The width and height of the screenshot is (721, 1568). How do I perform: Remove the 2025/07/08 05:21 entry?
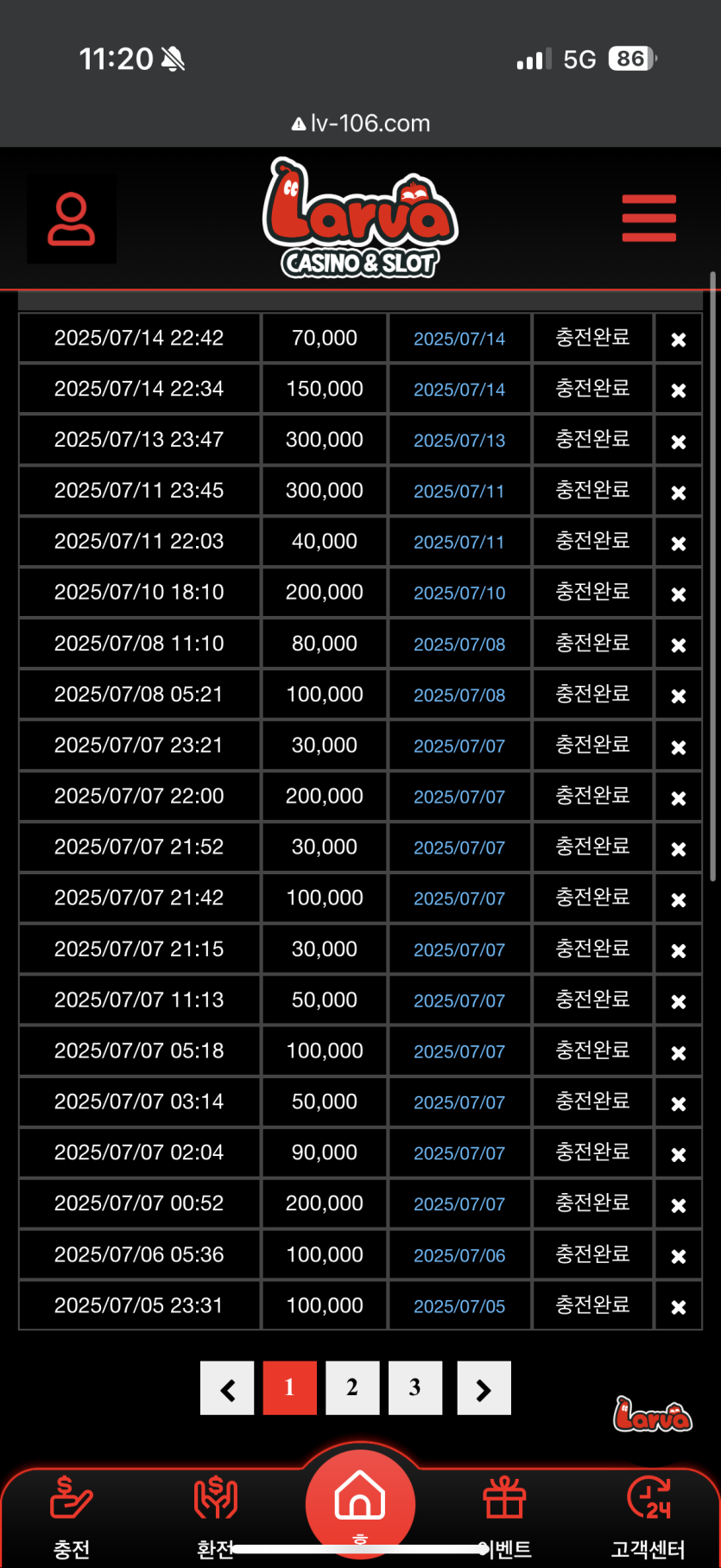(679, 695)
